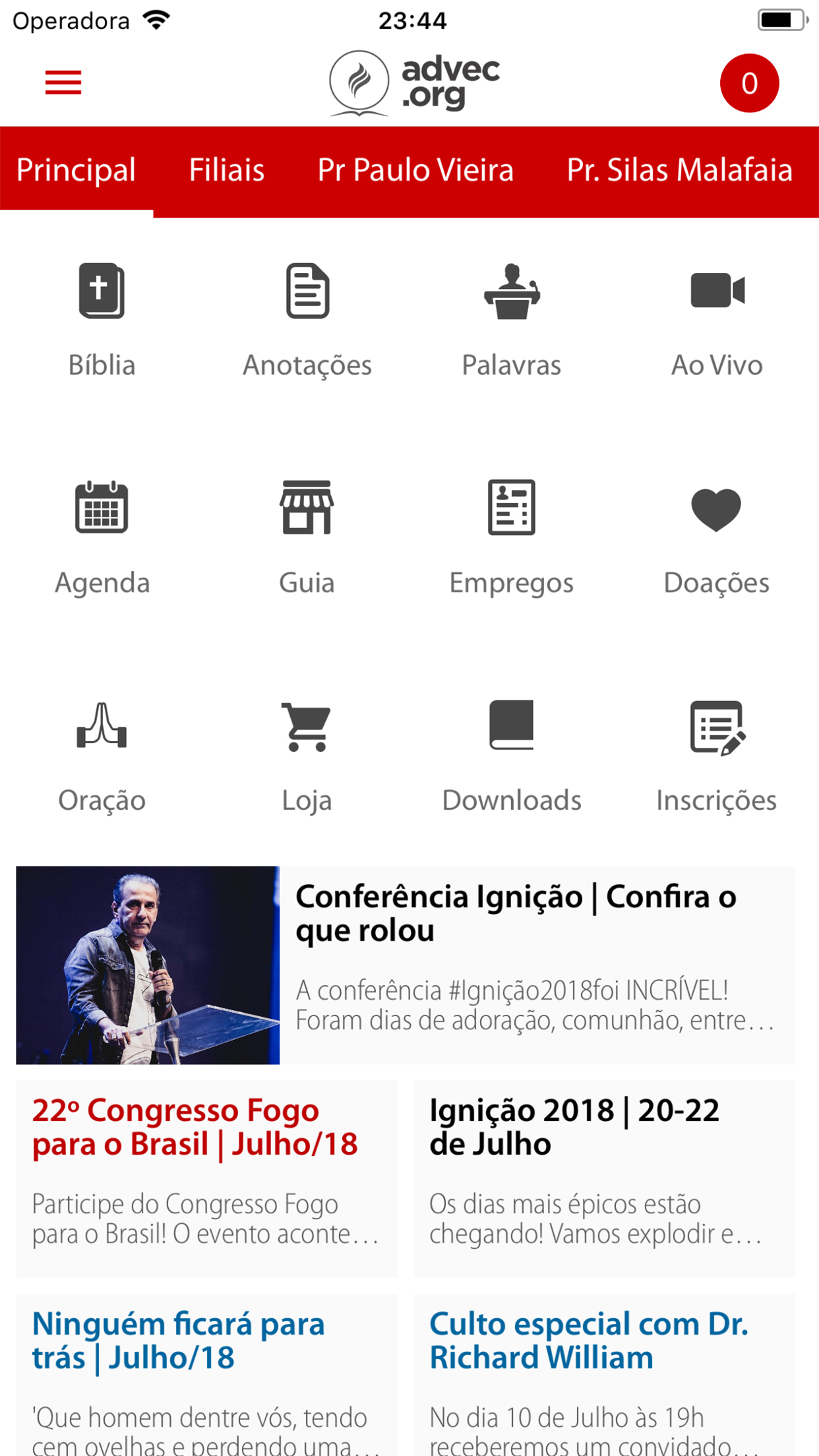Open Inscrições registrations

(717, 756)
